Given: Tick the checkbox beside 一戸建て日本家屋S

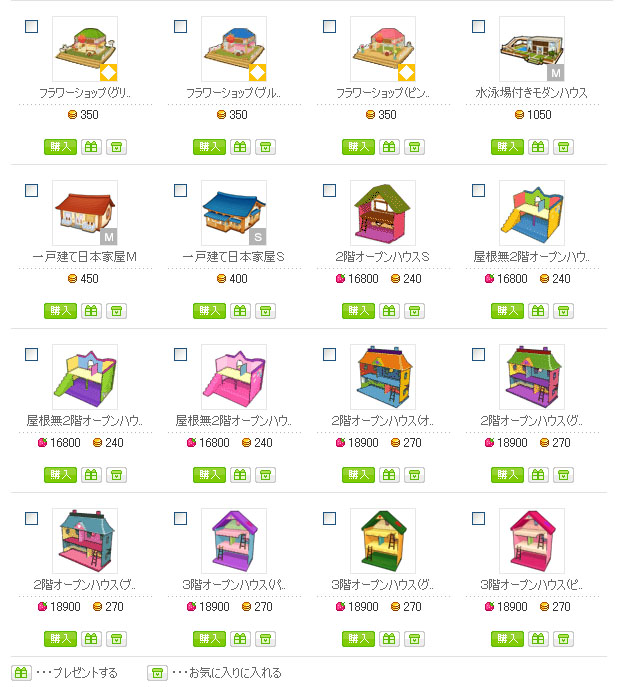Looking at the screenshot, I should [x=180, y=191].
